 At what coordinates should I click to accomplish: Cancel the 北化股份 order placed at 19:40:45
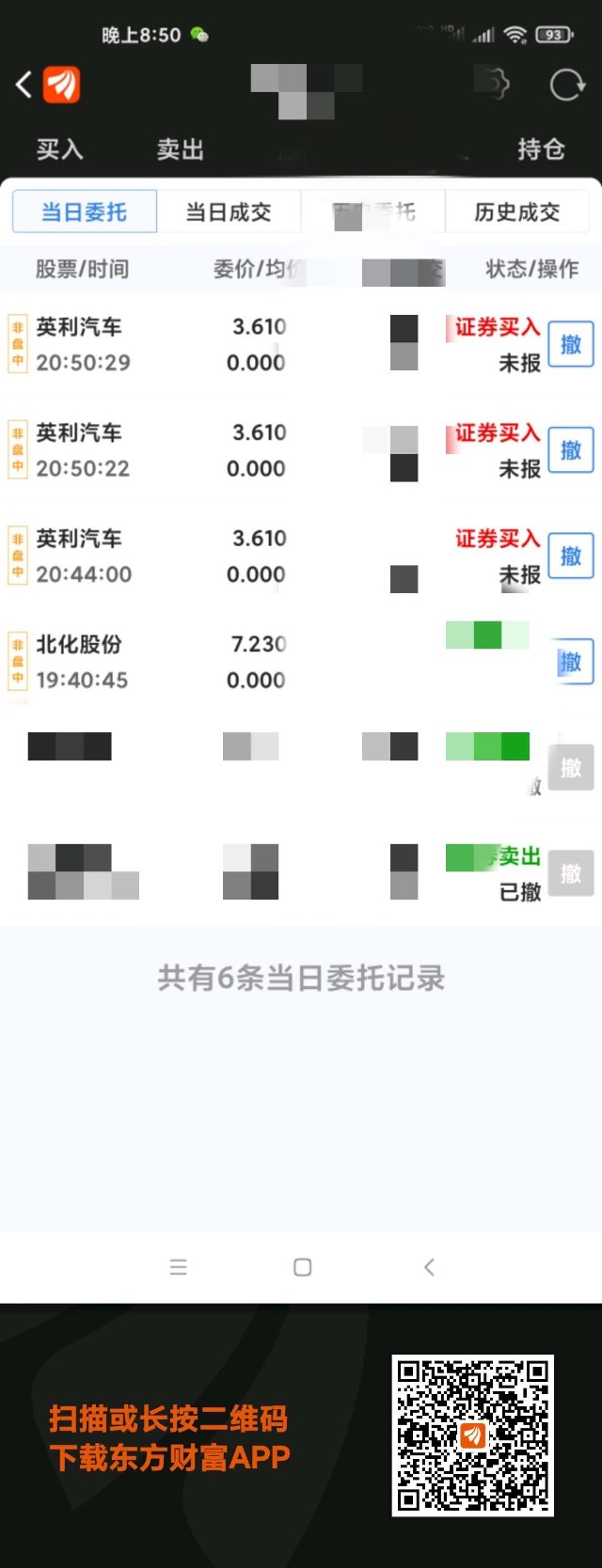point(570,663)
